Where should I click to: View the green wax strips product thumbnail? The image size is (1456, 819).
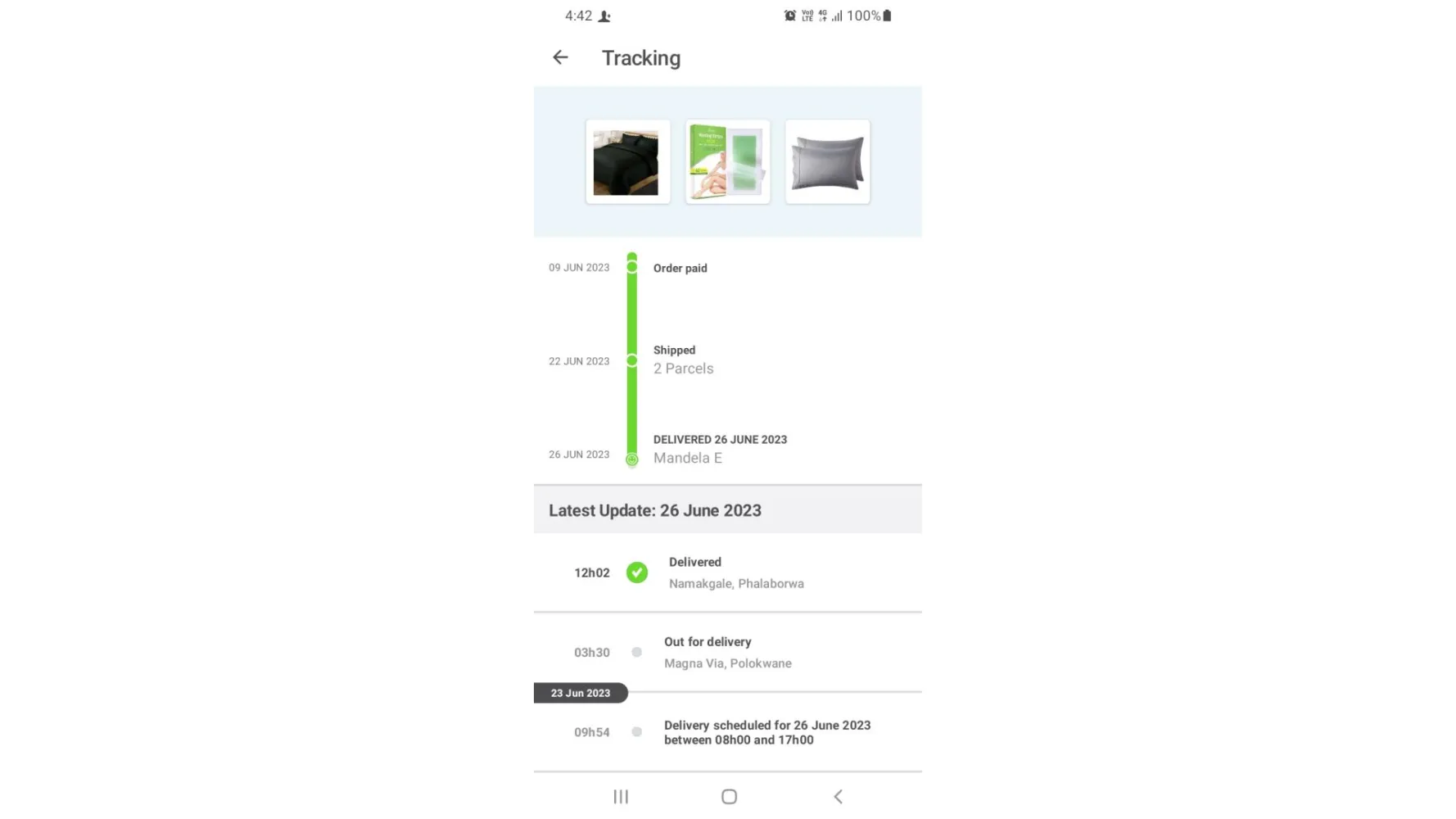click(x=727, y=161)
